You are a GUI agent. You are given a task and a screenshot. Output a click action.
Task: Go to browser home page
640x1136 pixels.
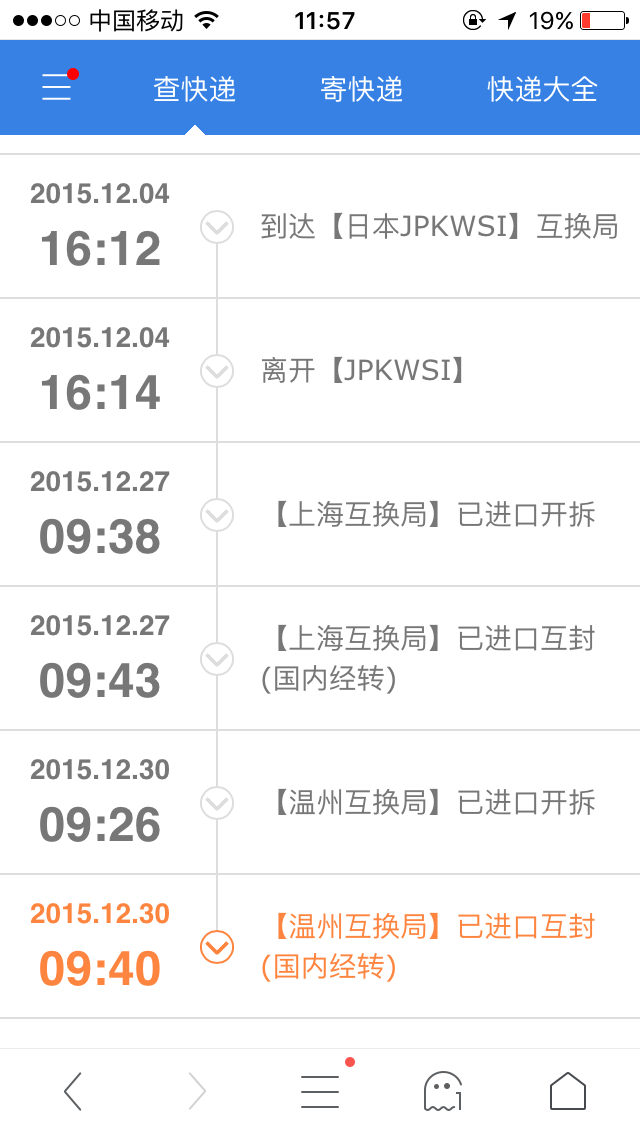pos(568,1091)
